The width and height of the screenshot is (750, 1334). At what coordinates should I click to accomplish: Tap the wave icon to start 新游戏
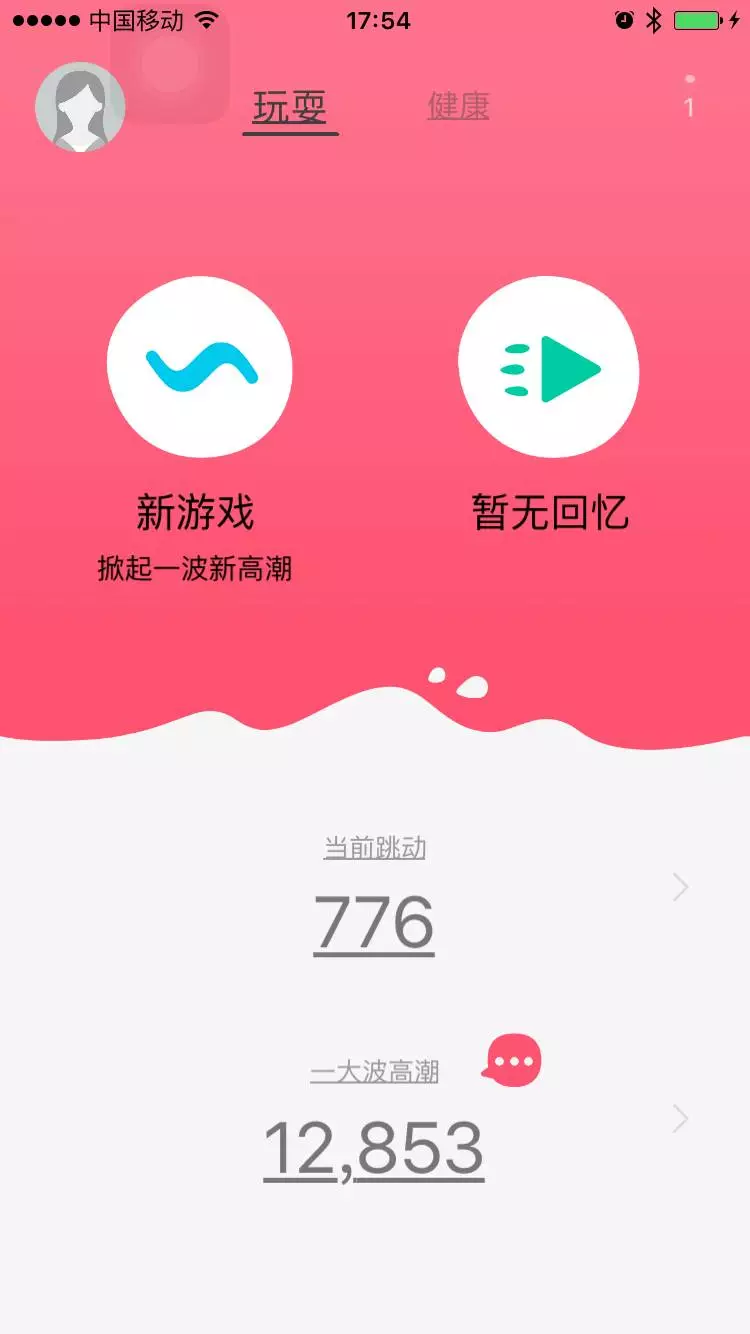click(200, 367)
